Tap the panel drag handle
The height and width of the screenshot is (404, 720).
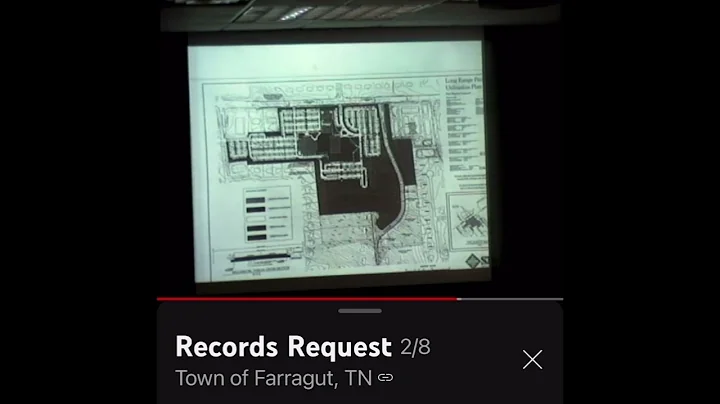(360, 311)
